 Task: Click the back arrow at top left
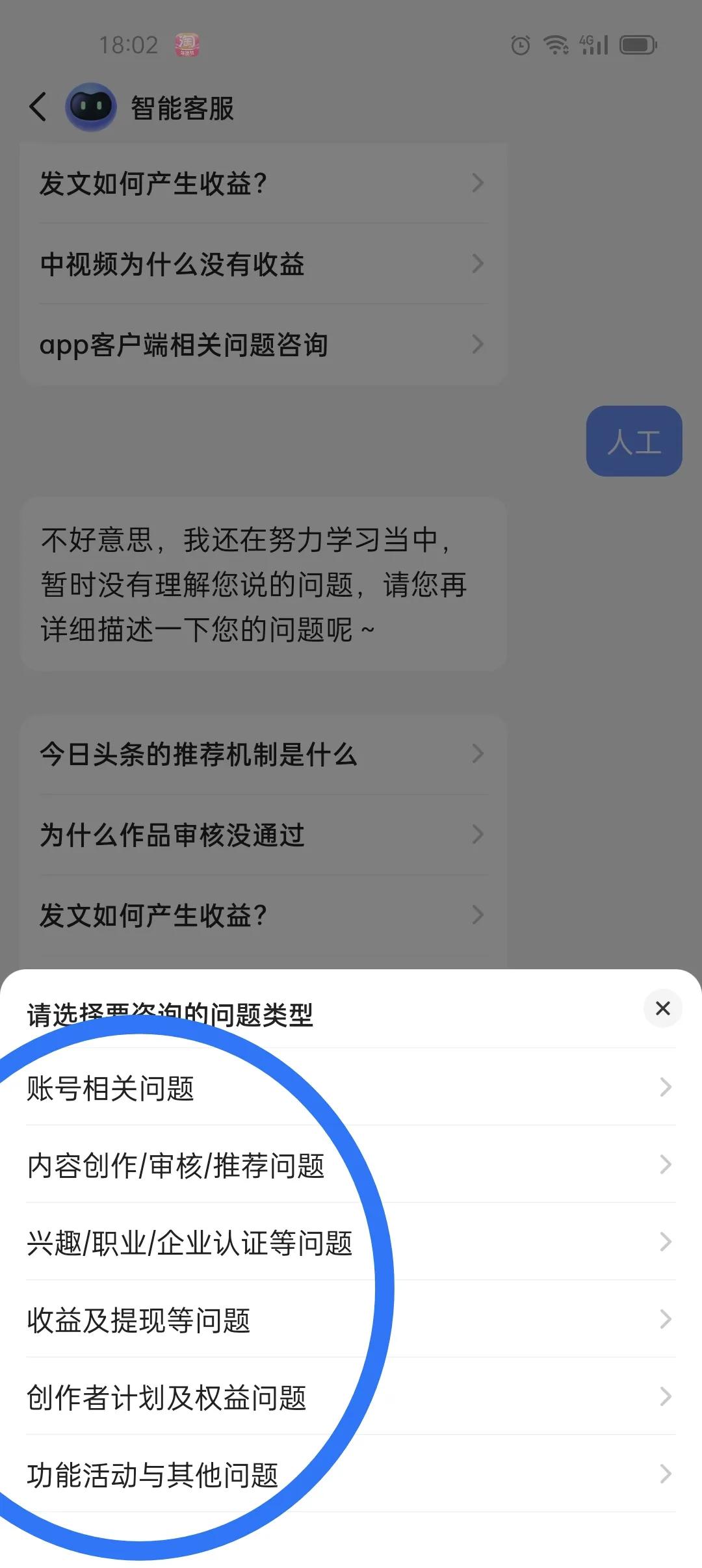tap(37, 107)
